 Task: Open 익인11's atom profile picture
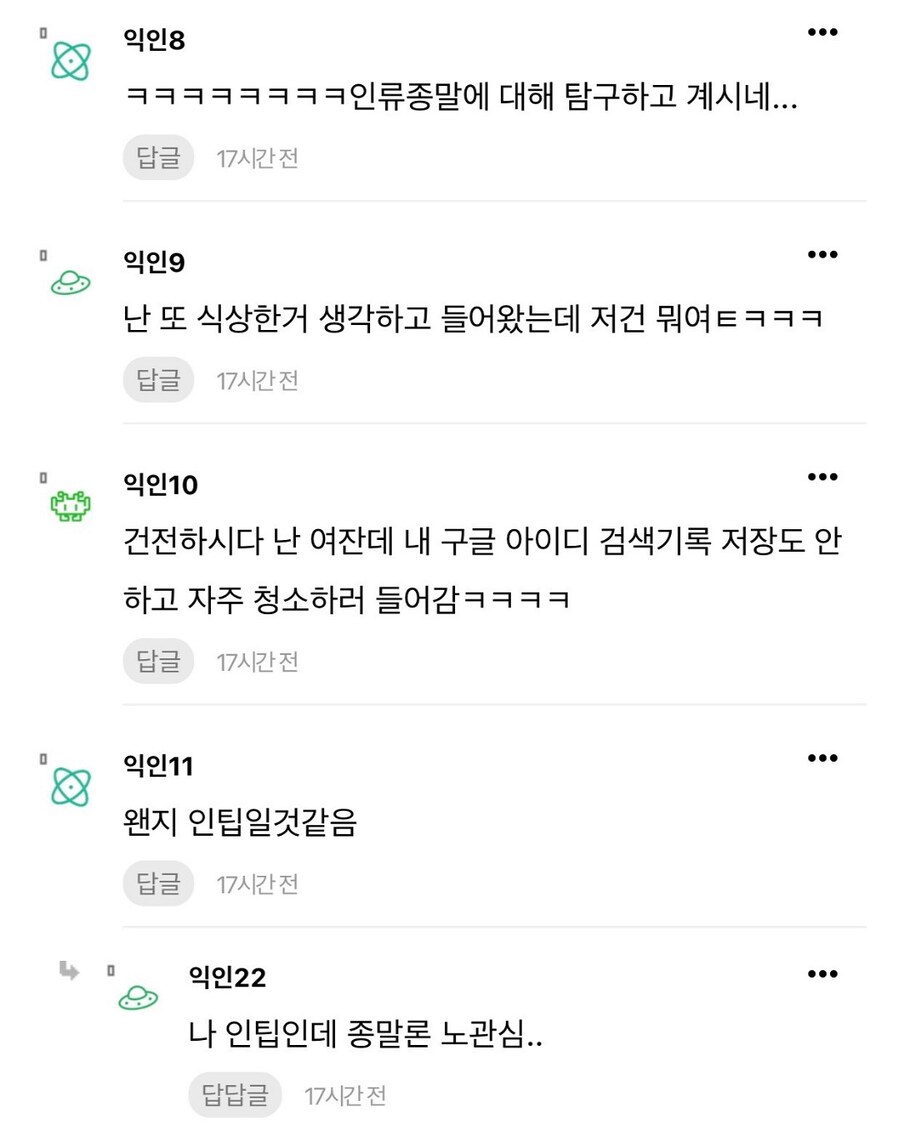[x=69, y=785]
